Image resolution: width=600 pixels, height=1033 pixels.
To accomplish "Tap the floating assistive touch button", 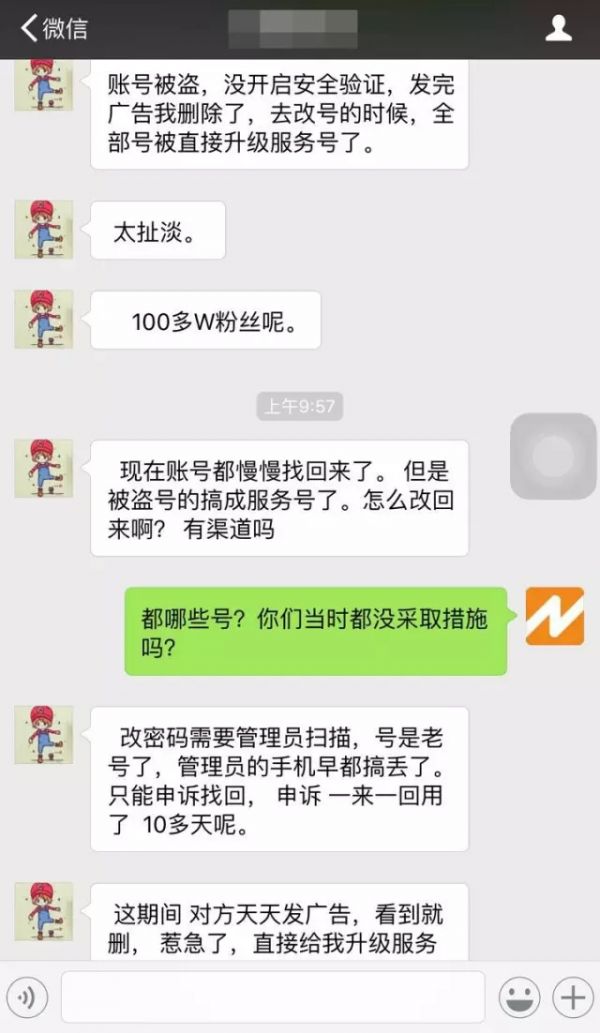I will point(553,456).
